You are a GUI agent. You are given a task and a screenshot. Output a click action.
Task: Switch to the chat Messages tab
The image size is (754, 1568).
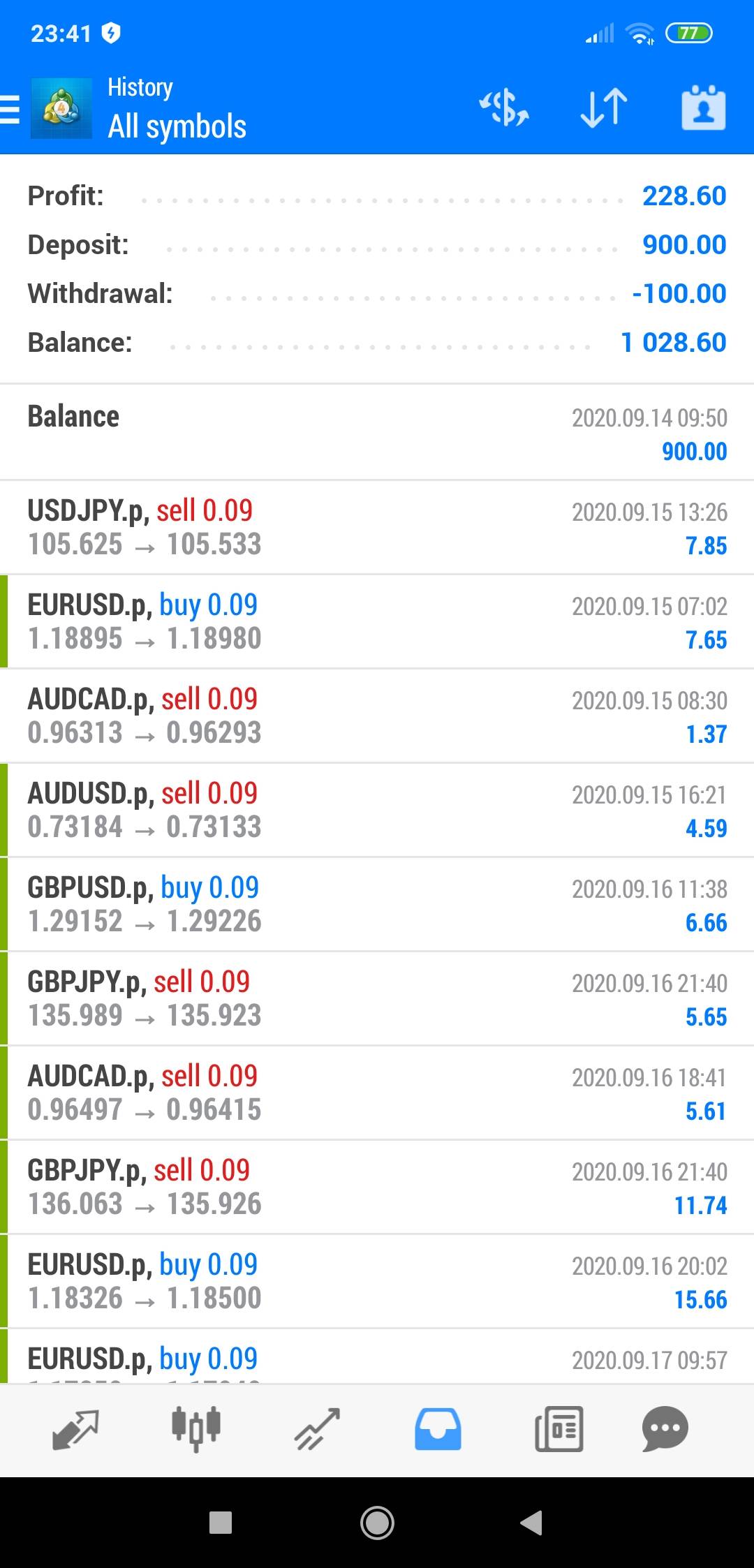665,1429
